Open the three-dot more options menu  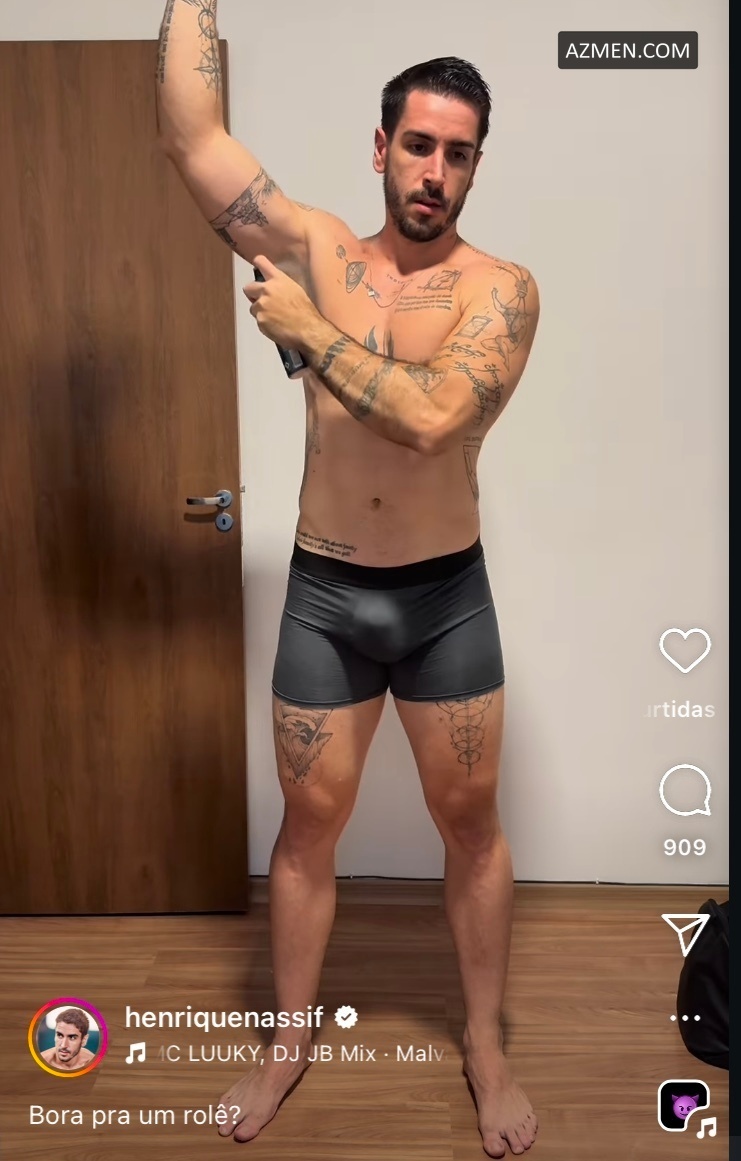[685, 1018]
